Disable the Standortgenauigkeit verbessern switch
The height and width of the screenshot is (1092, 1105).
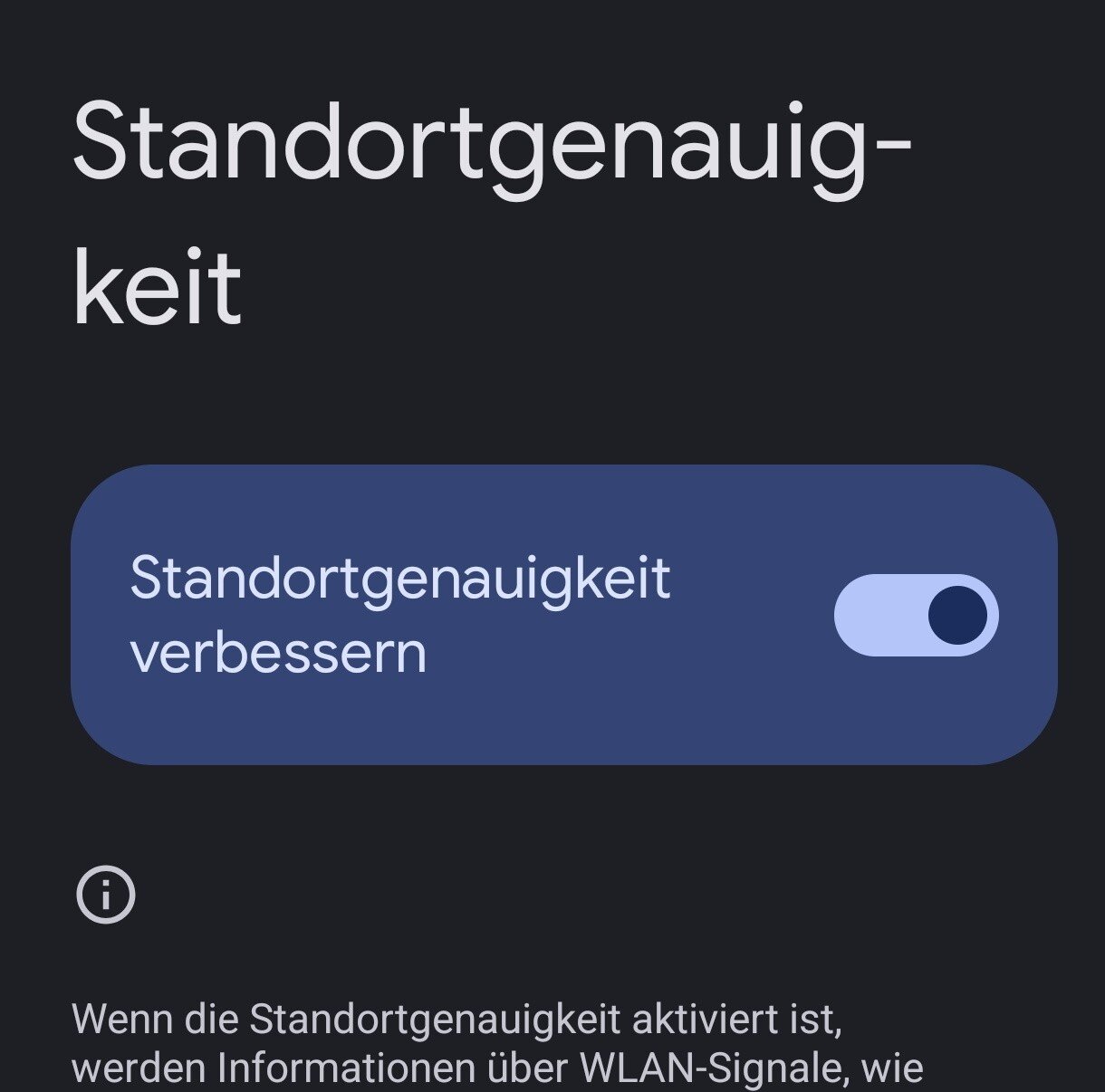click(916, 615)
